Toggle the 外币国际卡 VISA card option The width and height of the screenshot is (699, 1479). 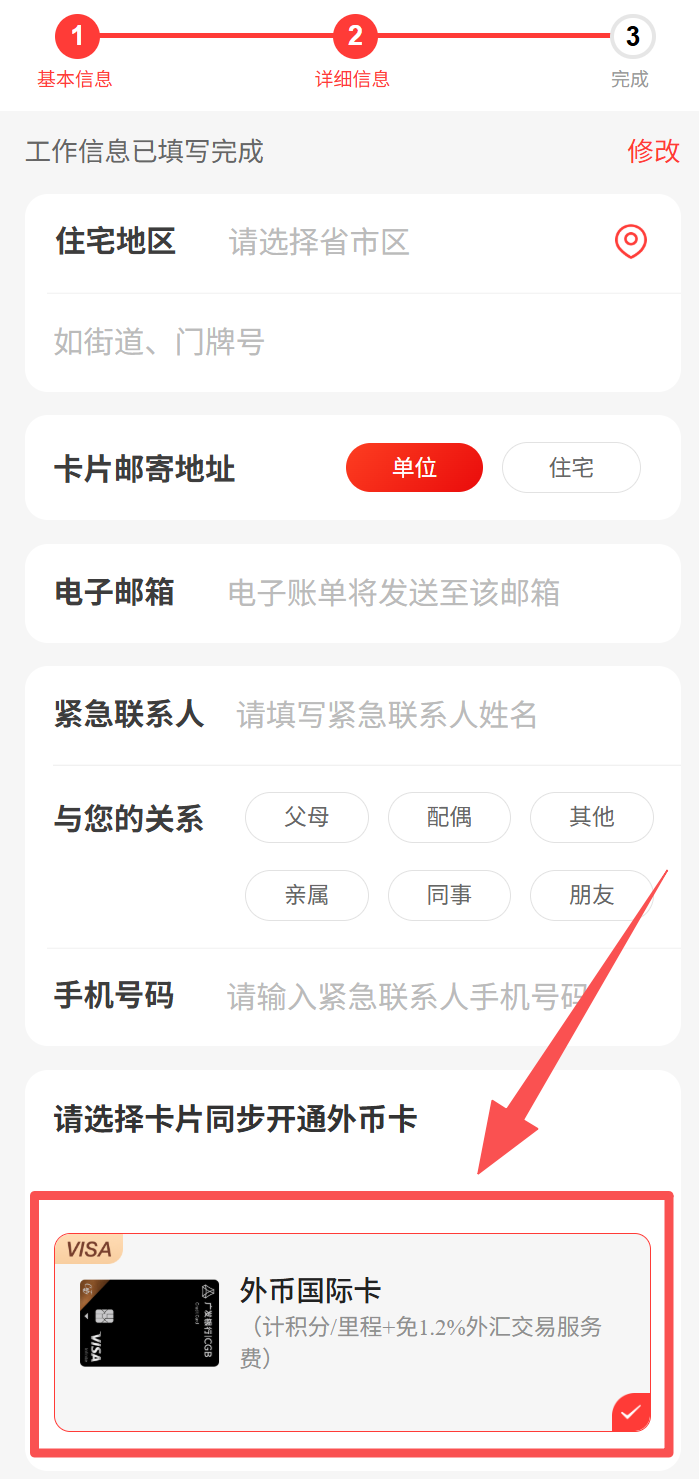[x=352, y=1331]
